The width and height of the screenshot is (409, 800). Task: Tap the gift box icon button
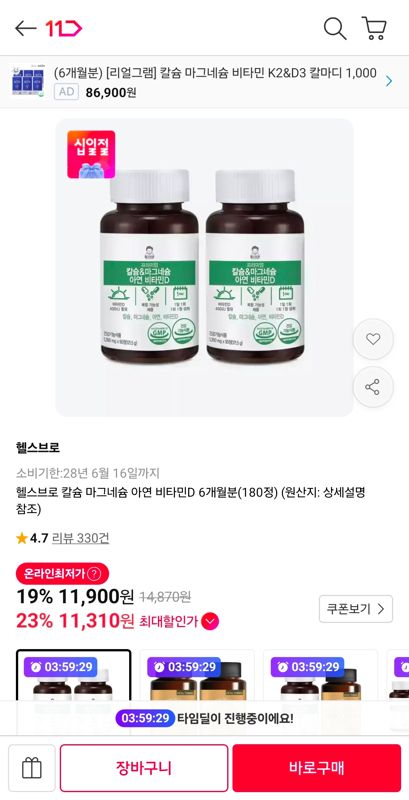click(x=32, y=768)
